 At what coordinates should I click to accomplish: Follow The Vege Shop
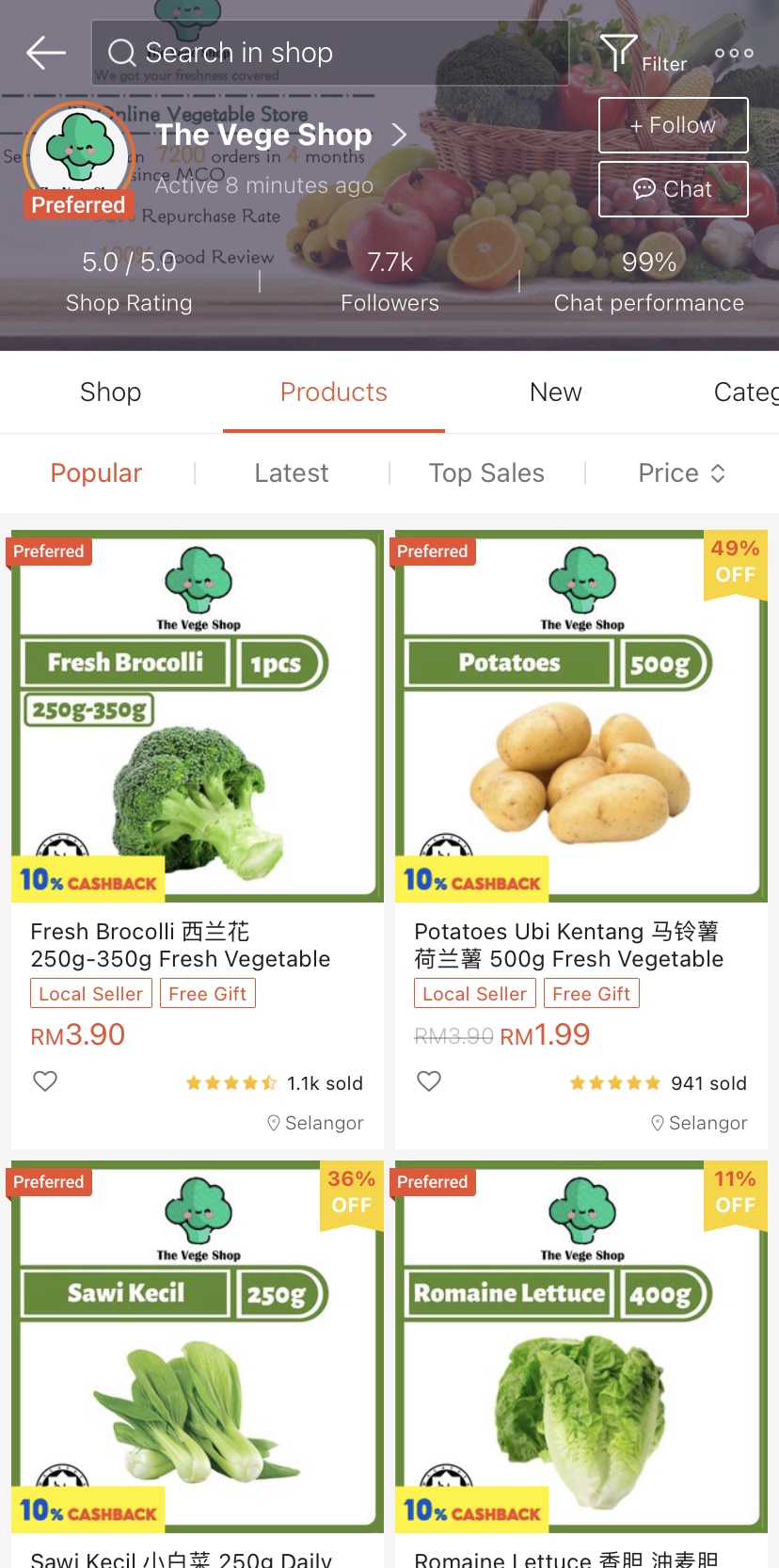(673, 125)
